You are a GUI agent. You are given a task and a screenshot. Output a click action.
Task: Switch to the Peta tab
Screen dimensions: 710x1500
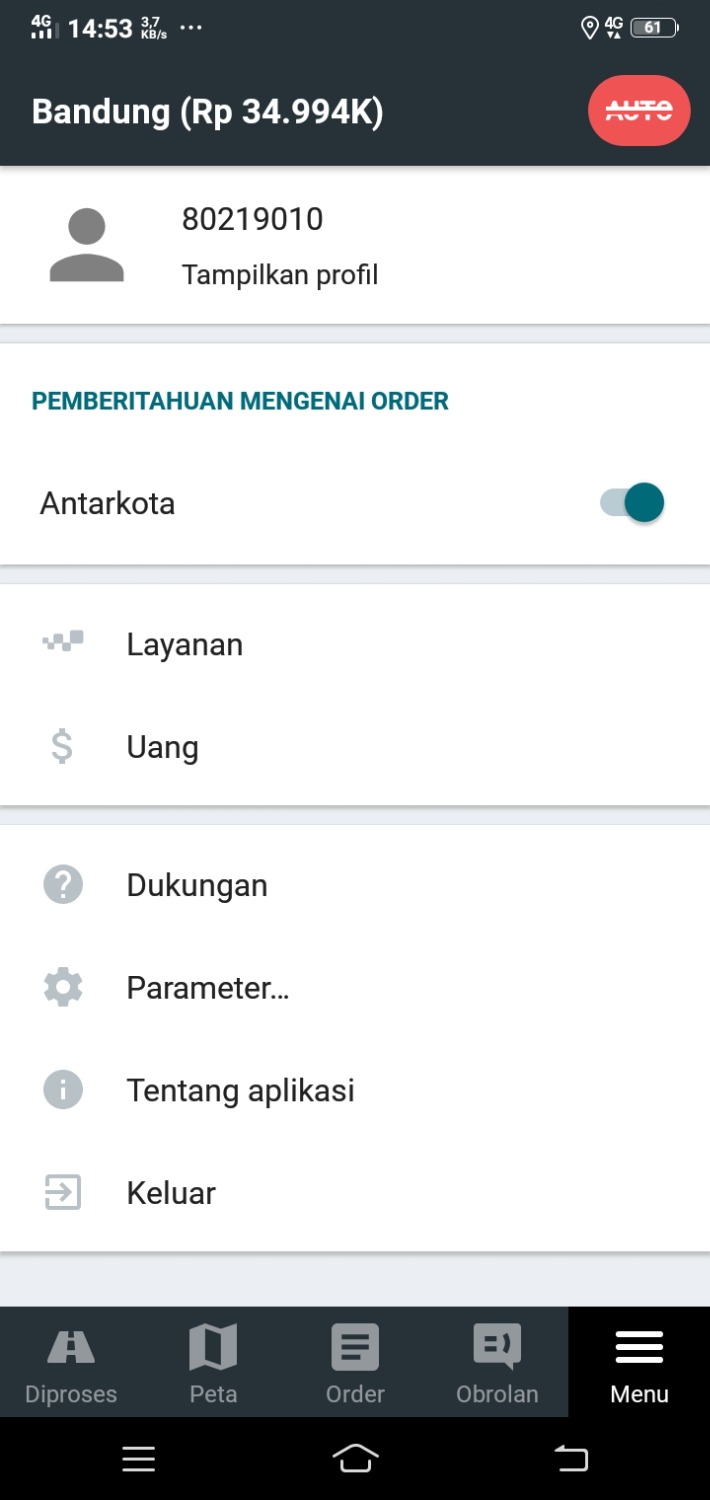213,1363
